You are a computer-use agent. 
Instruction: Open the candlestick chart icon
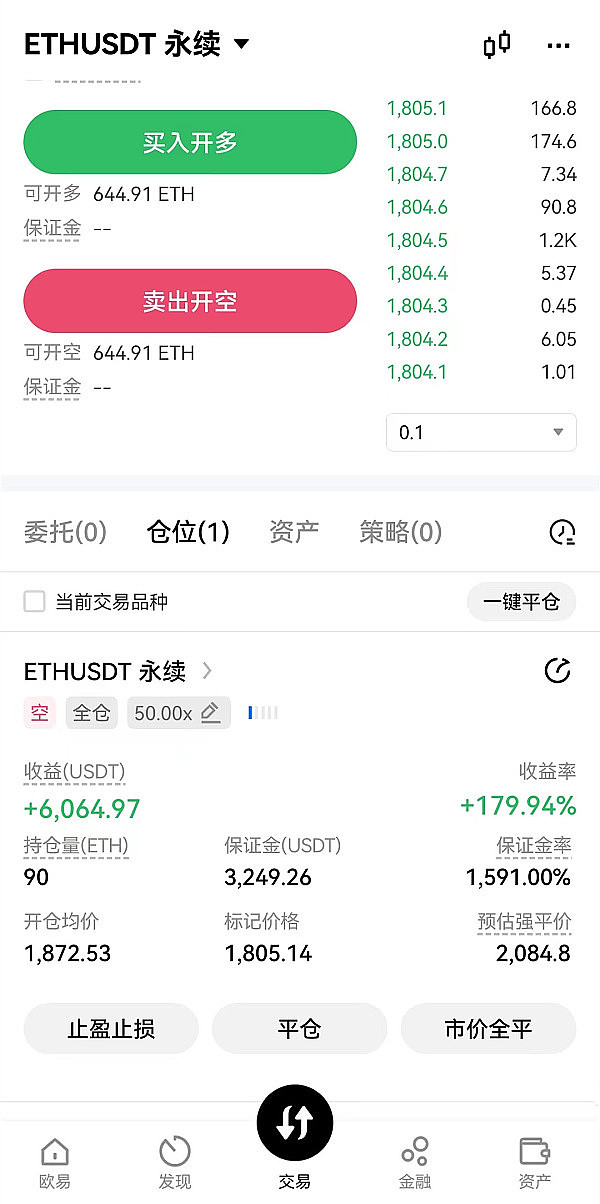[497, 45]
